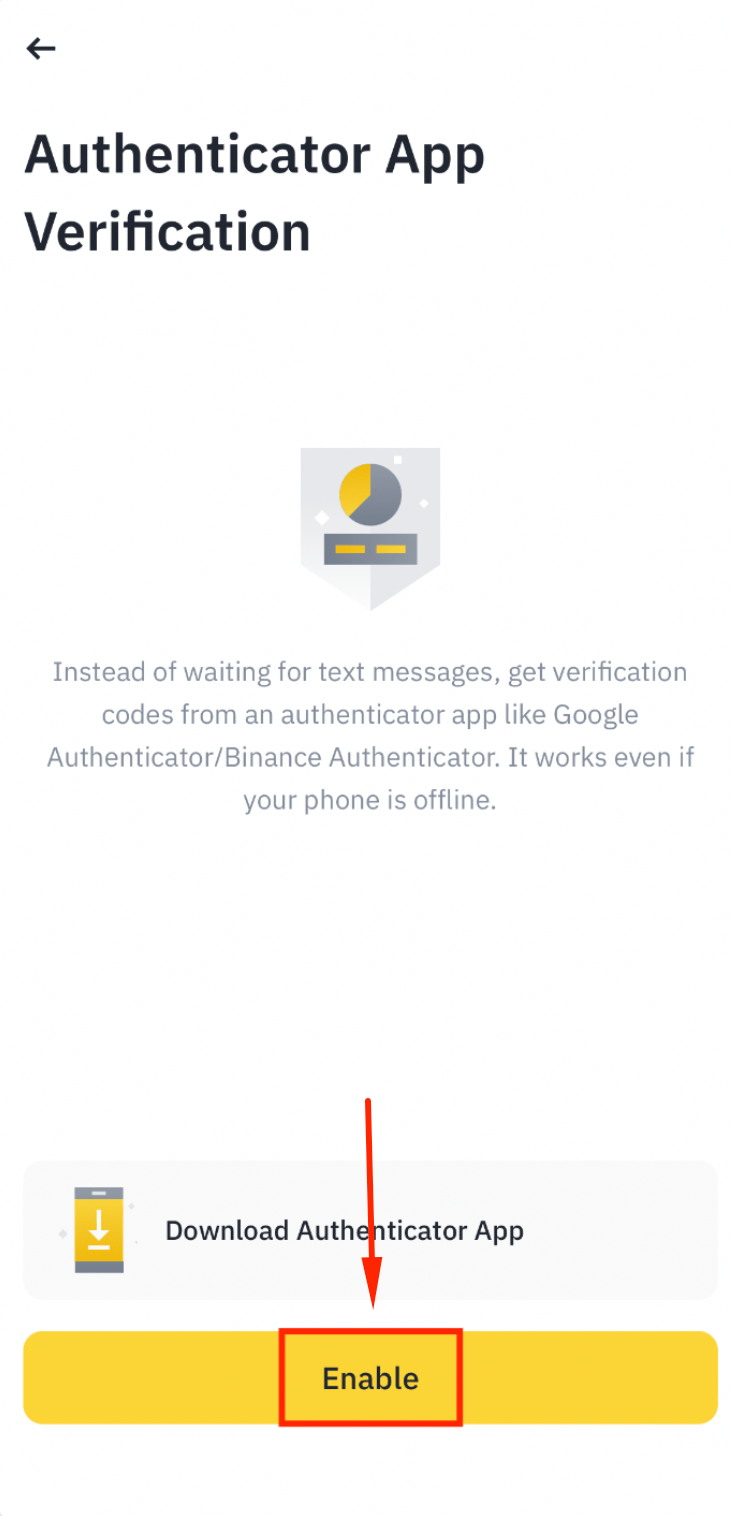This screenshot has height=1516, width=732.
Task: Select the pie chart graphic inside the shield
Action: click(x=370, y=495)
